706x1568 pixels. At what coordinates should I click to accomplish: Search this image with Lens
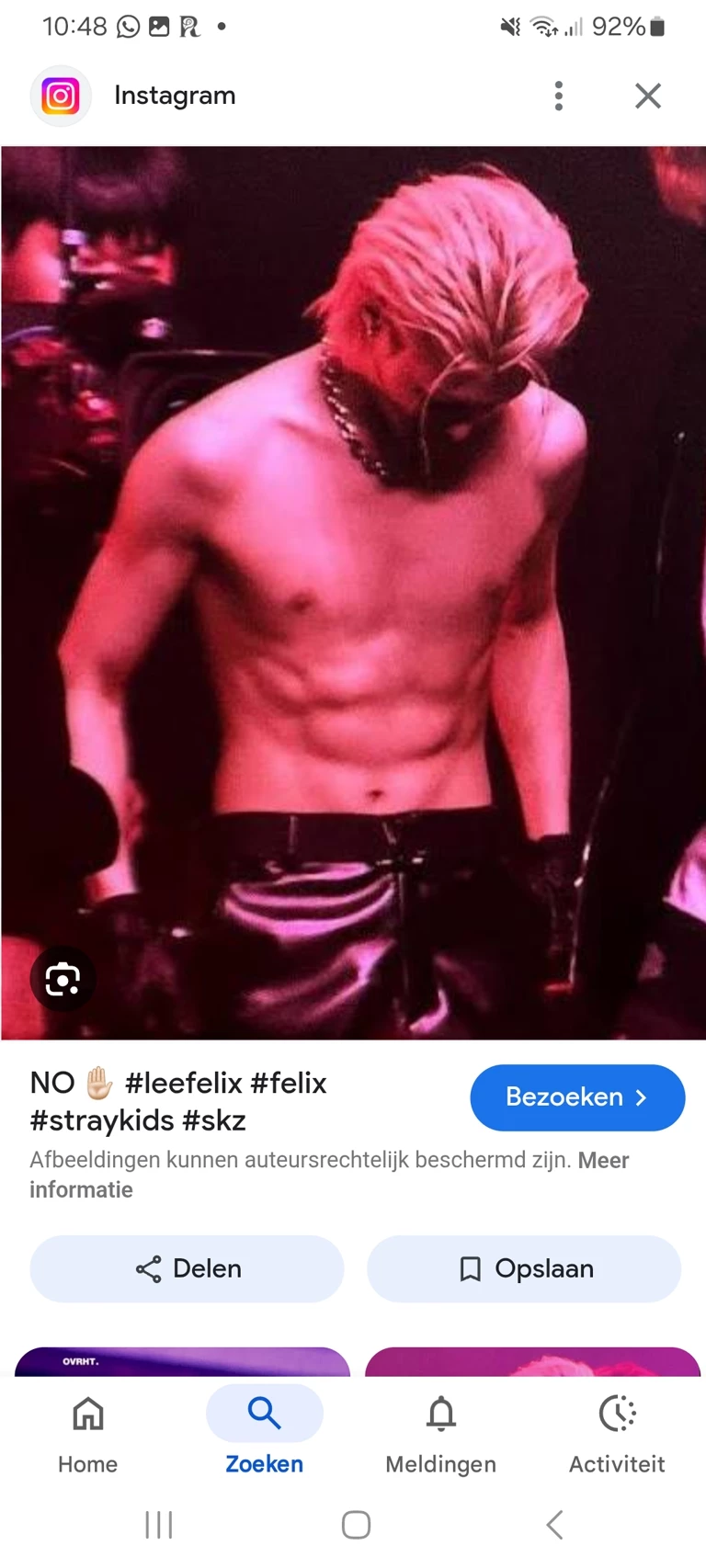pyautogui.click(x=63, y=979)
